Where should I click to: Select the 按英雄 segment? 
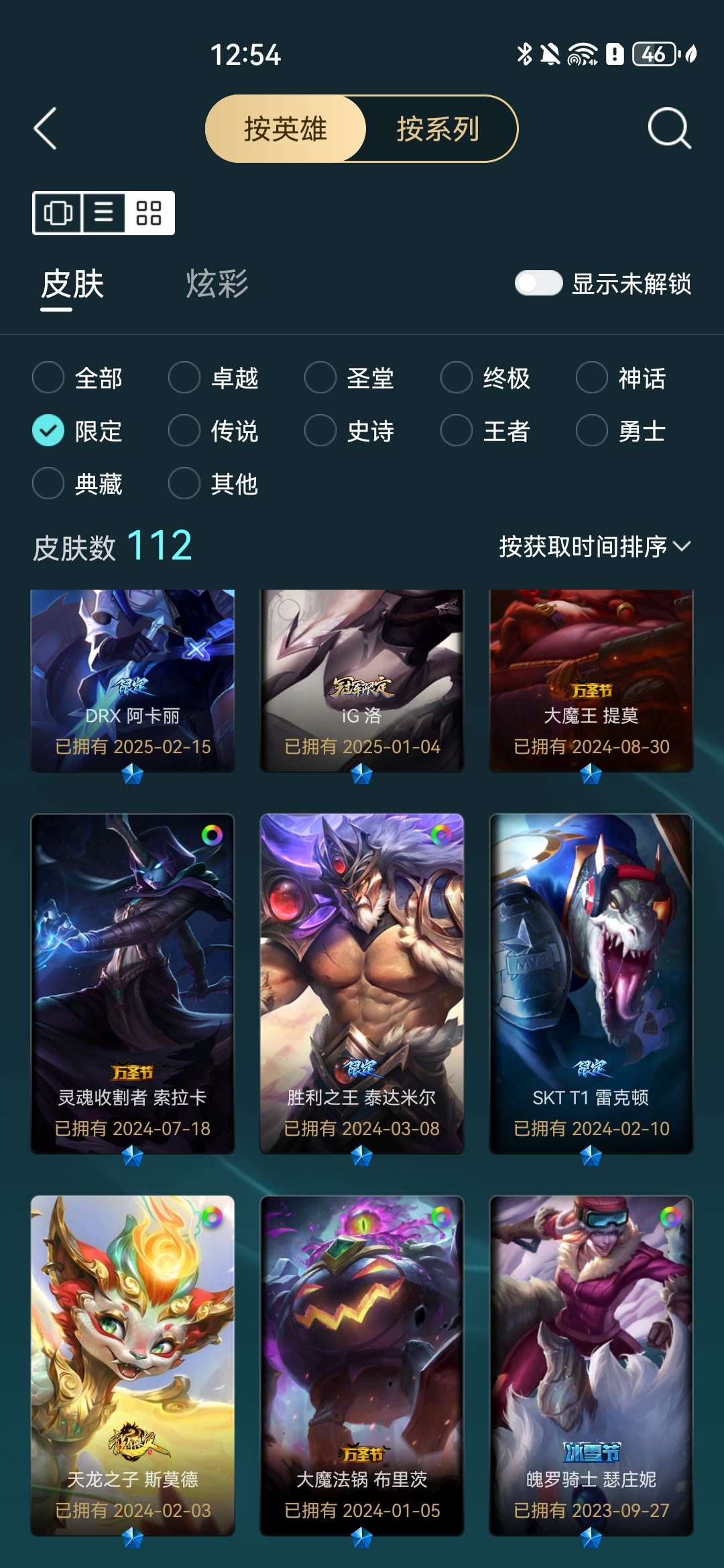286,129
